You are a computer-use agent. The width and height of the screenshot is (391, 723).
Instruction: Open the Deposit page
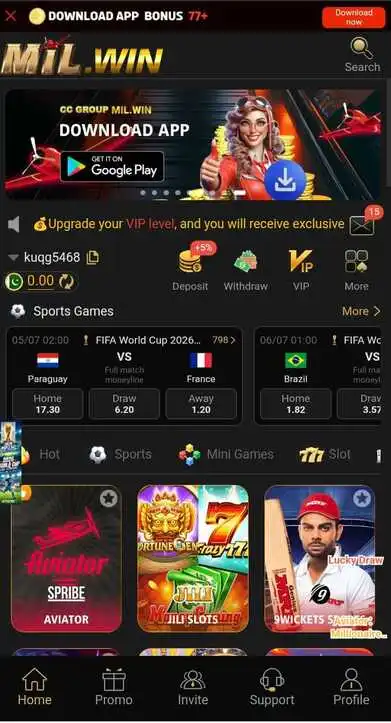tap(190, 270)
